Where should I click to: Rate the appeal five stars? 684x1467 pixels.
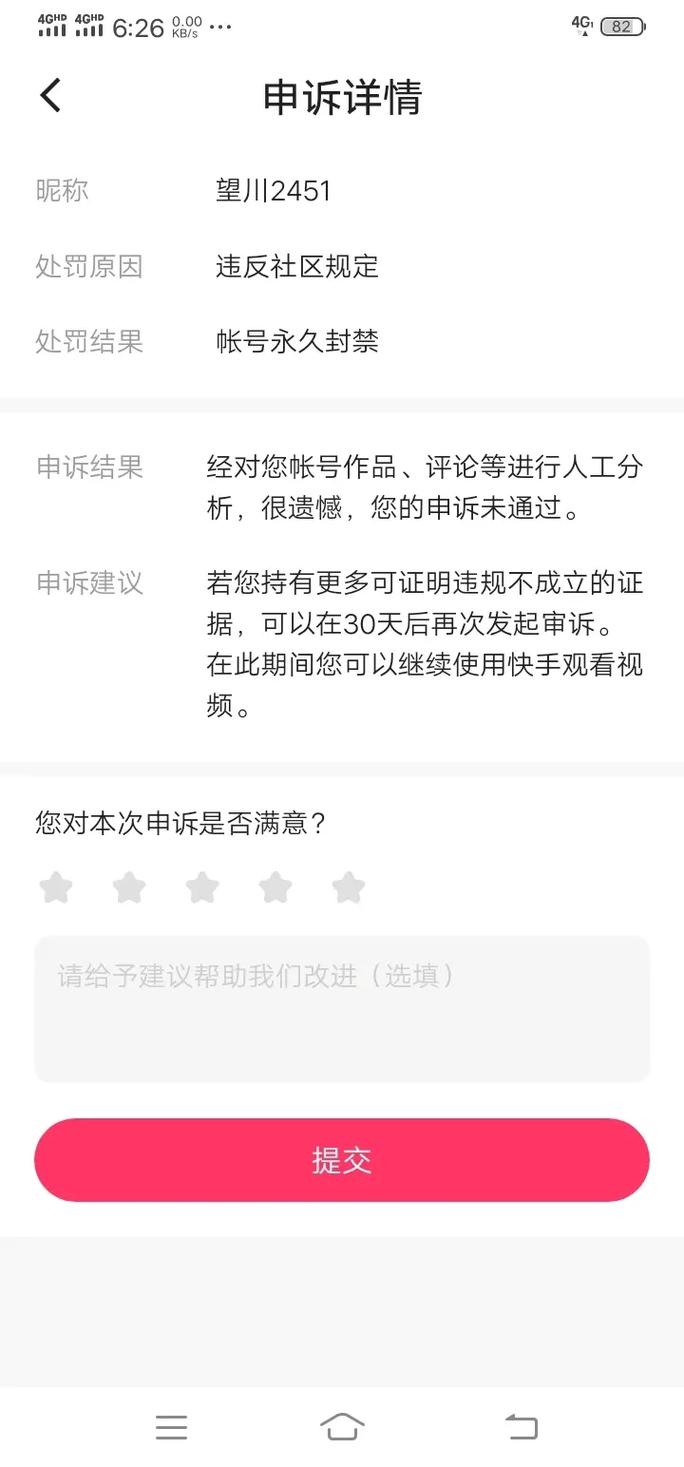(348, 887)
